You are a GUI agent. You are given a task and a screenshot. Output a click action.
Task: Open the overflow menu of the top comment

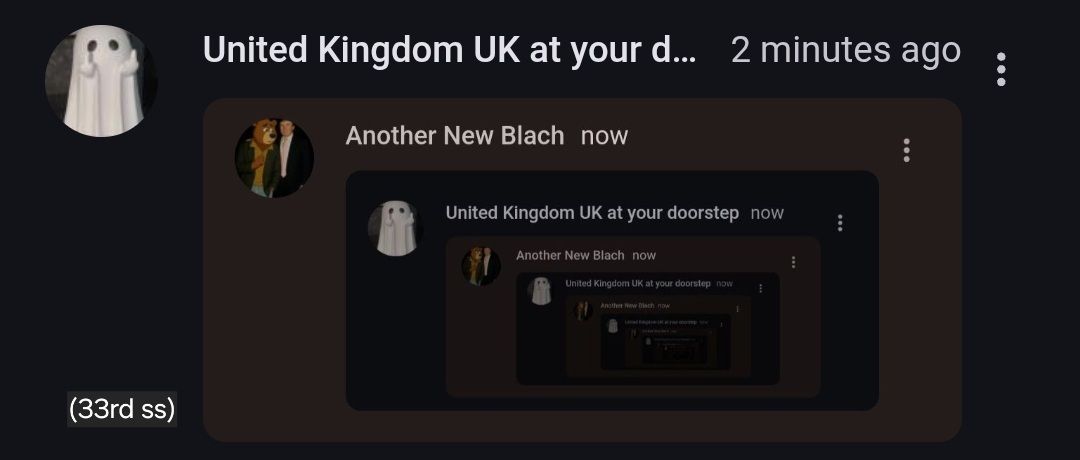coord(1001,70)
